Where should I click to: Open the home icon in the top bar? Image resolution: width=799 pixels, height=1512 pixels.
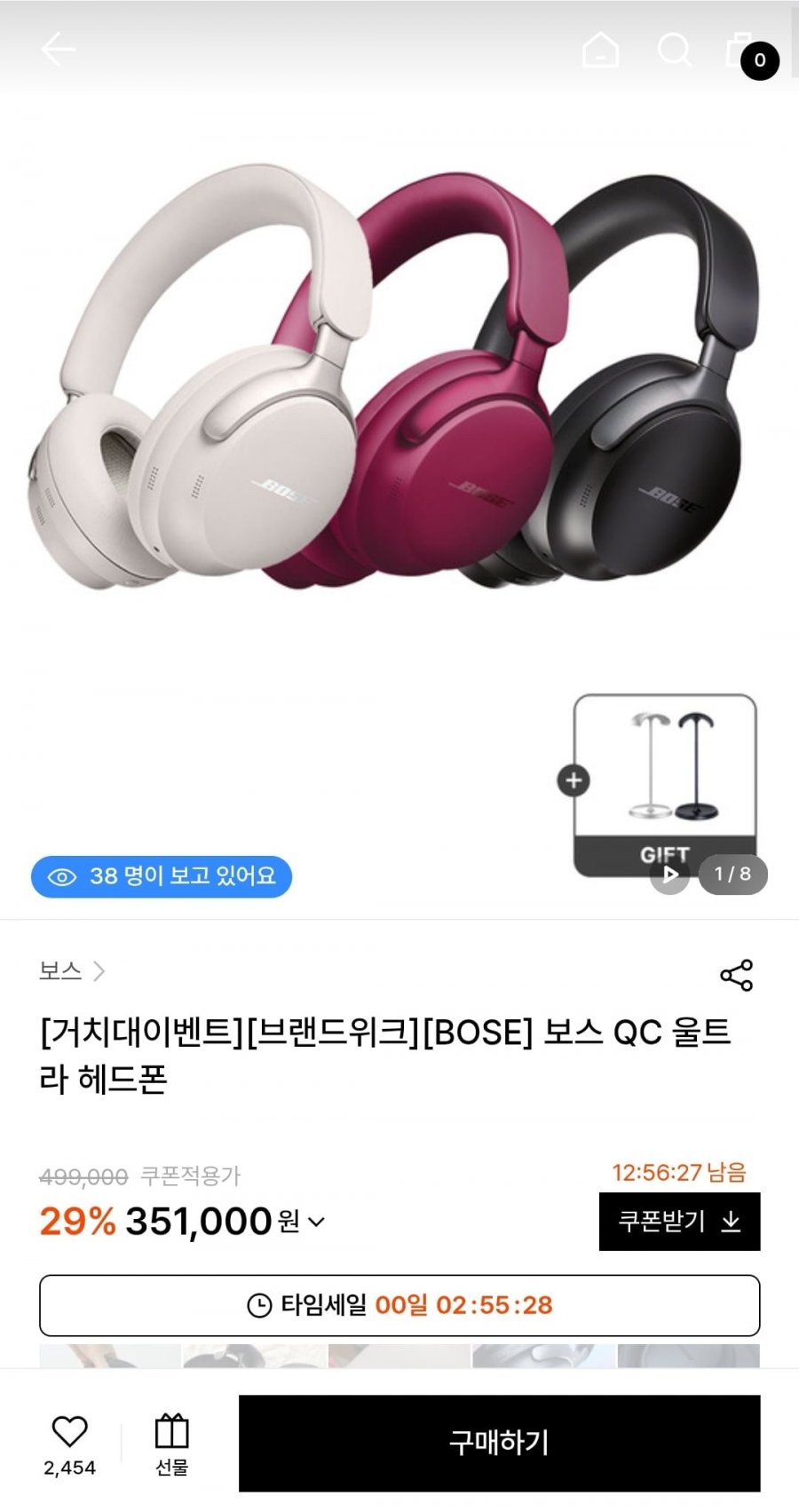600,50
